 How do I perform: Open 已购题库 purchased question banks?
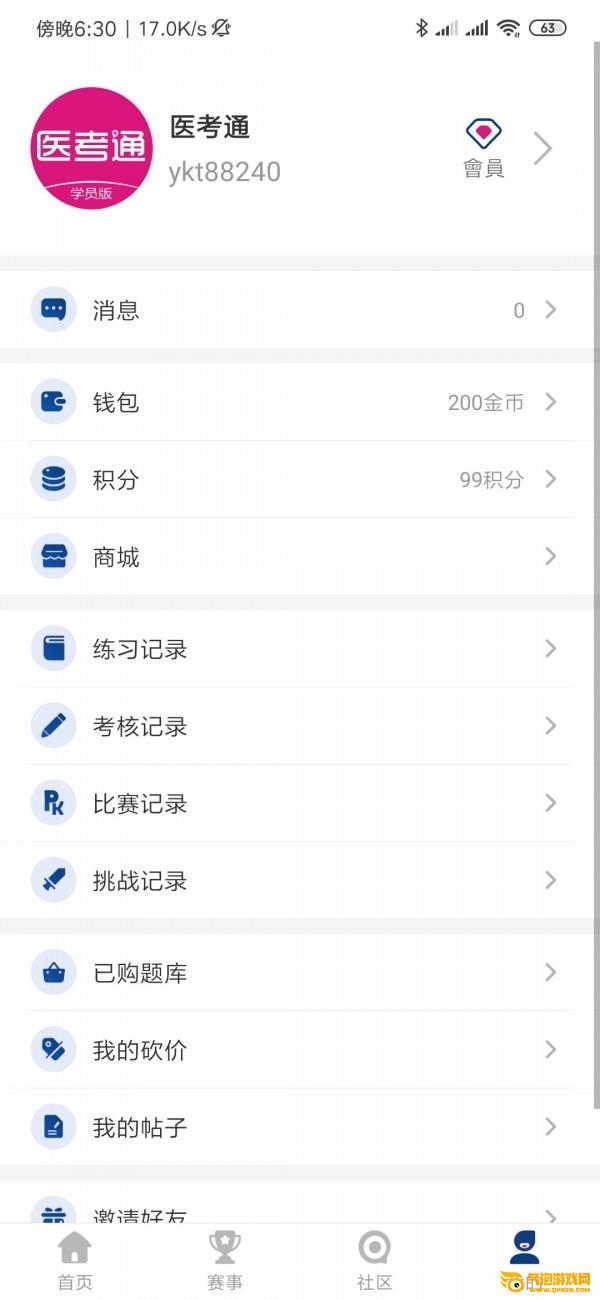(x=300, y=972)
